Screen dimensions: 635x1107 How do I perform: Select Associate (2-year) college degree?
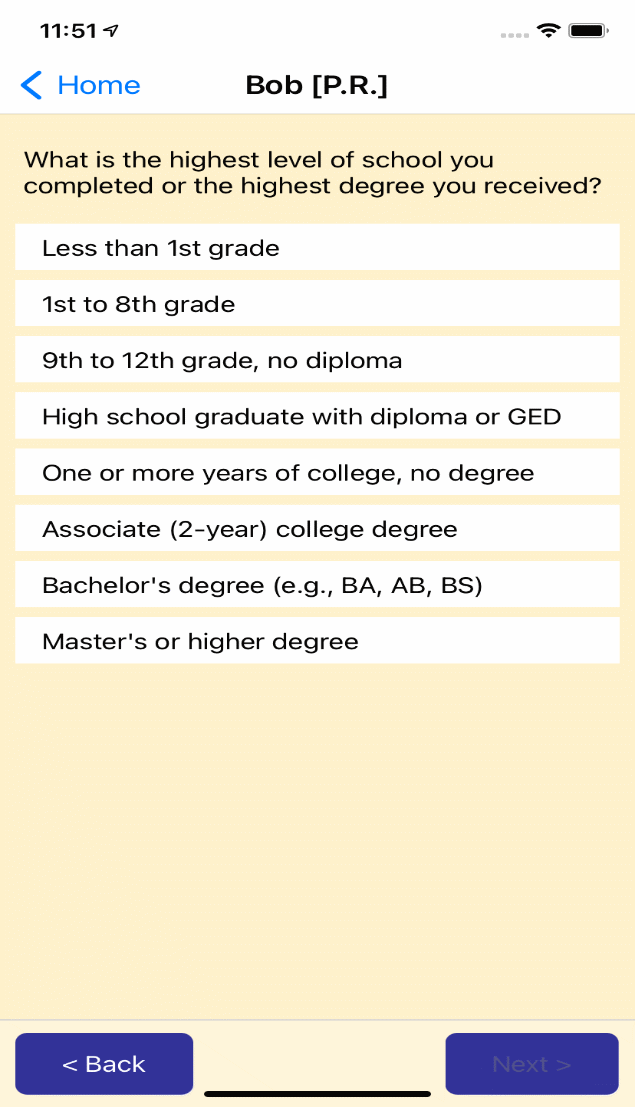coord(317,529)
